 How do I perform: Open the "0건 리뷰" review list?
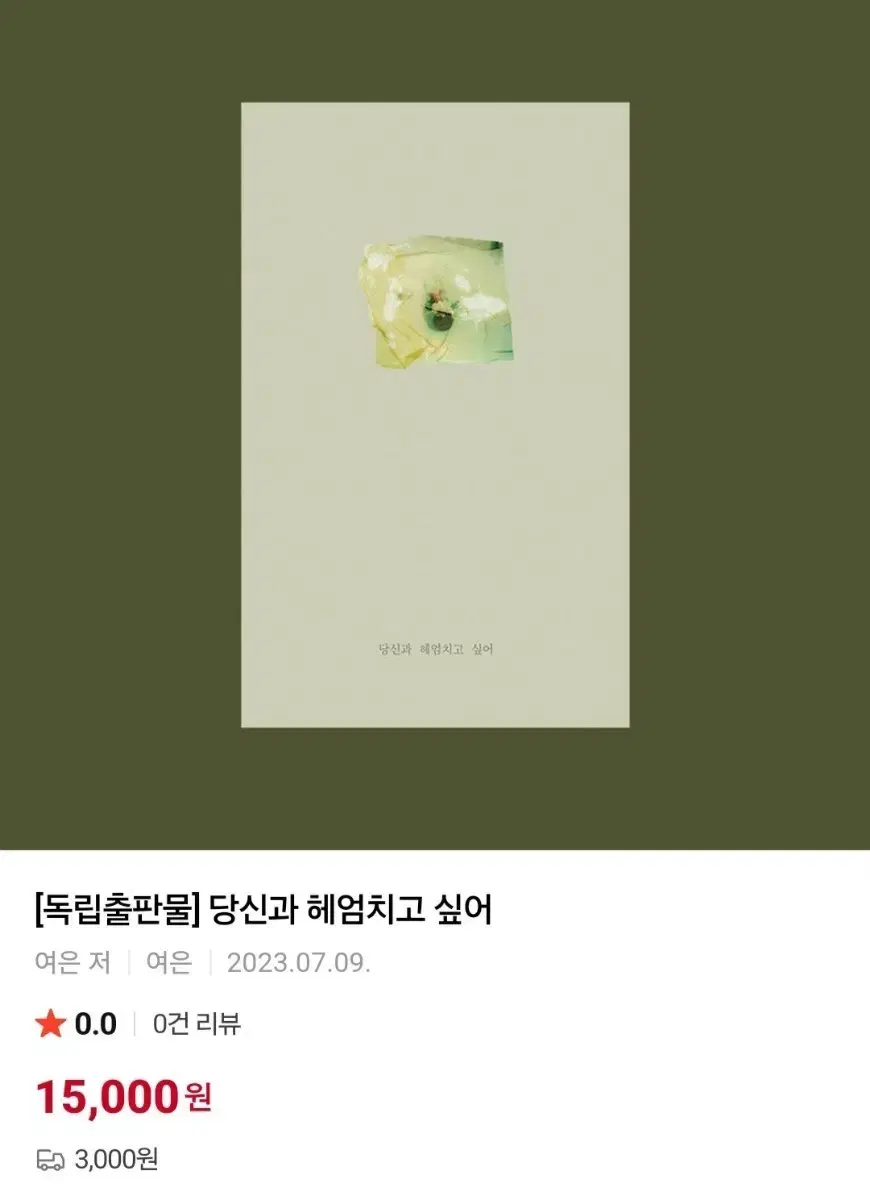pos(196,1023)
